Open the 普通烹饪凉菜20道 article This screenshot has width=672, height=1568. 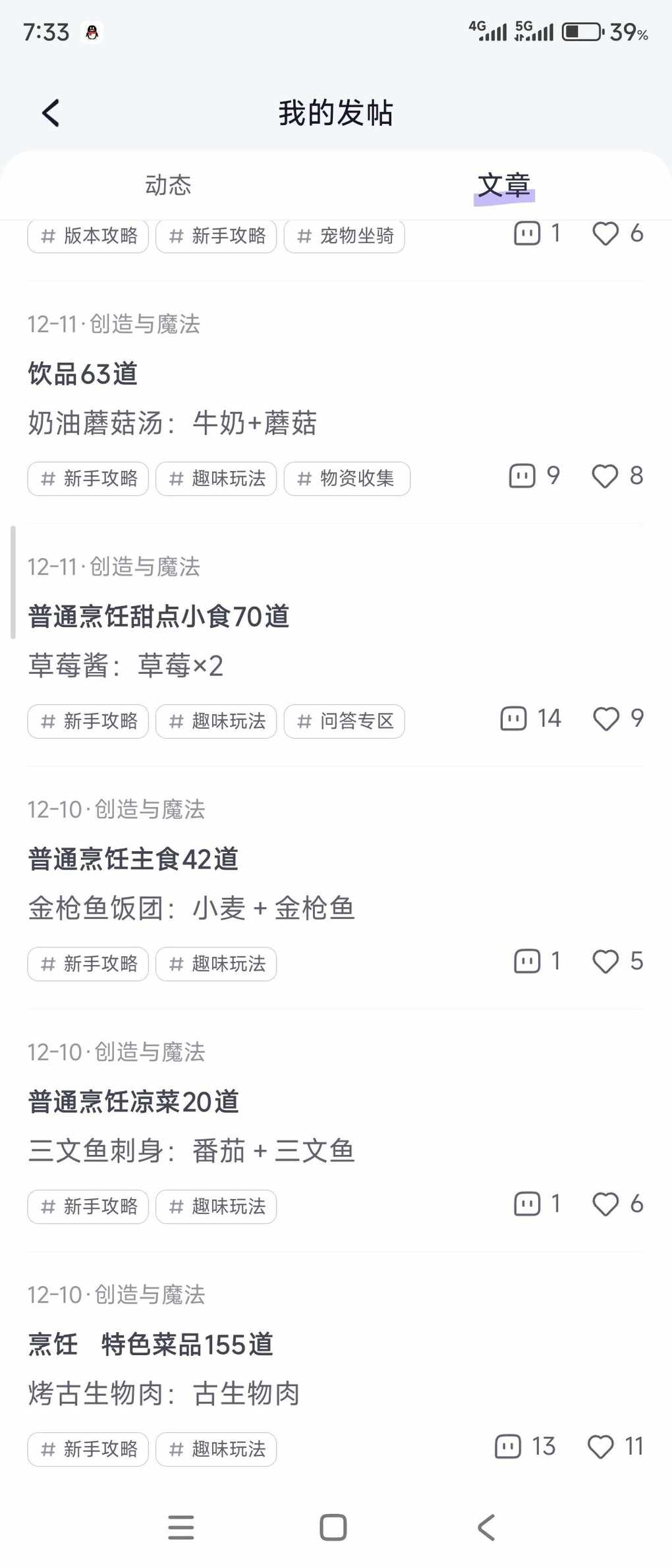133,1102
